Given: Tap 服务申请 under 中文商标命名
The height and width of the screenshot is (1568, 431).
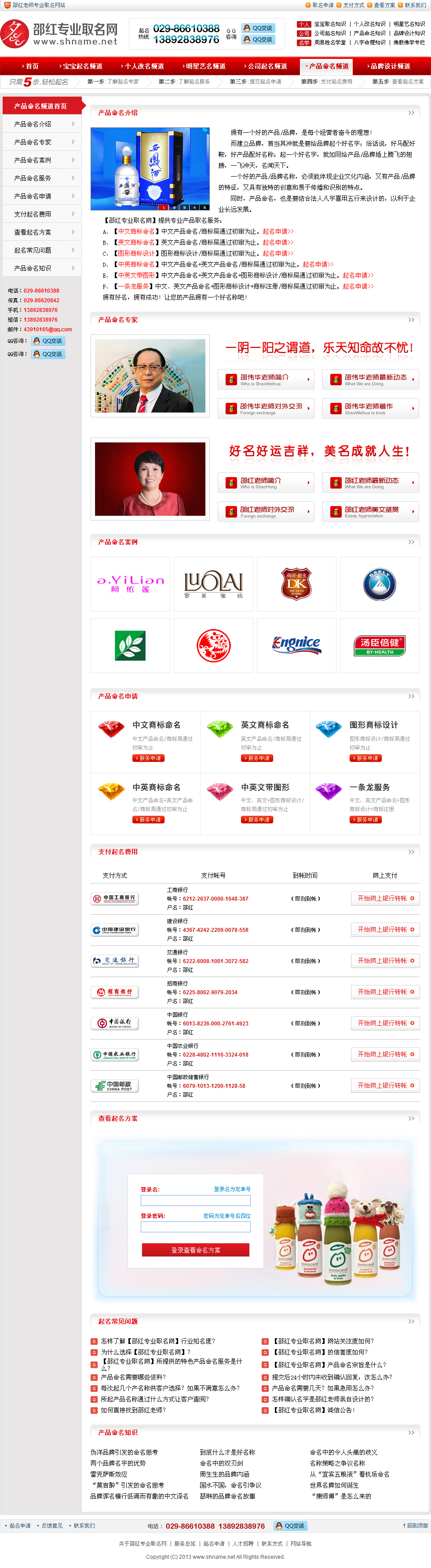Looking at the screenshot, I should (x=148, y=758).
